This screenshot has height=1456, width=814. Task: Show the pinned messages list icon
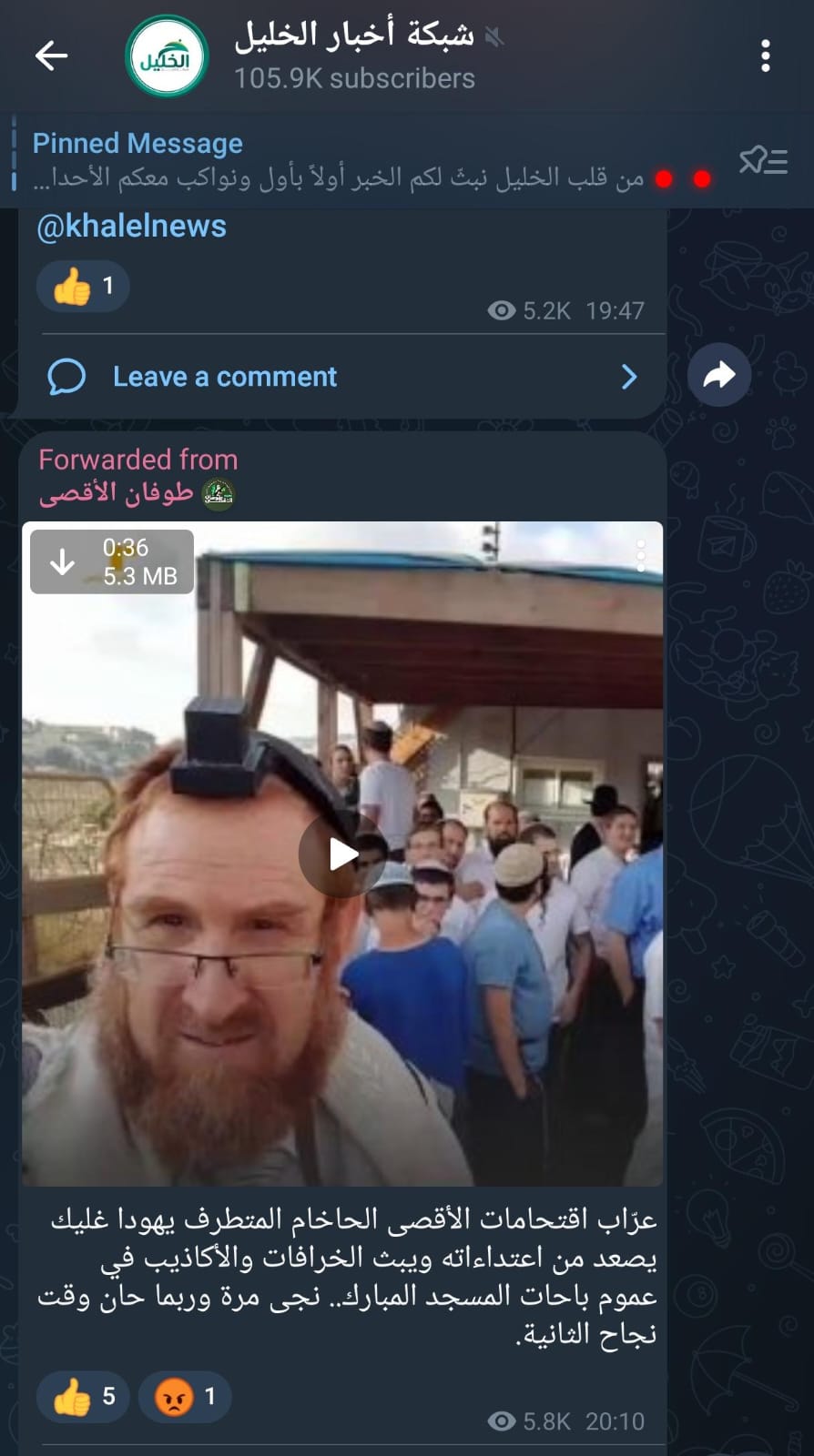[763, 161]
